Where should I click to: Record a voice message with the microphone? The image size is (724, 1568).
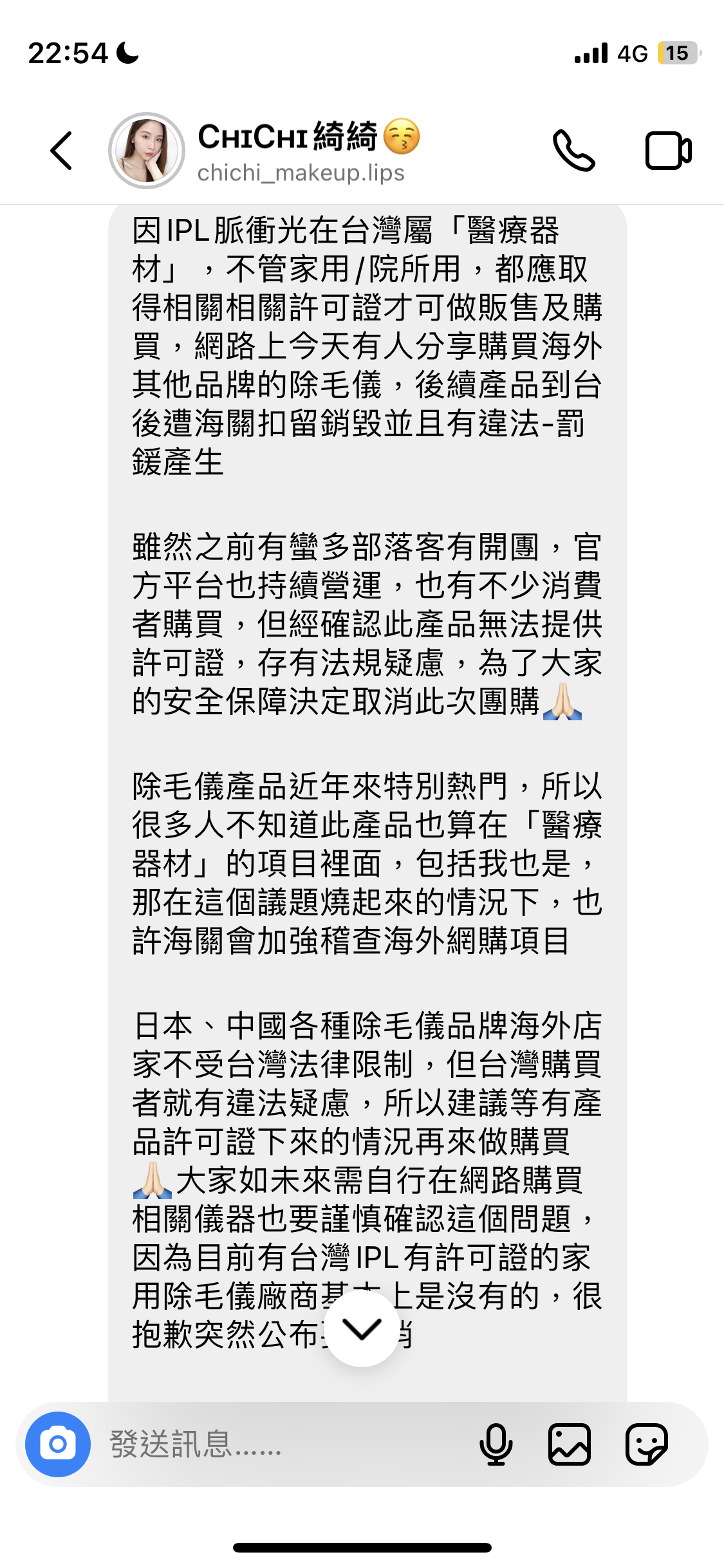click(x=496, y=1444)
